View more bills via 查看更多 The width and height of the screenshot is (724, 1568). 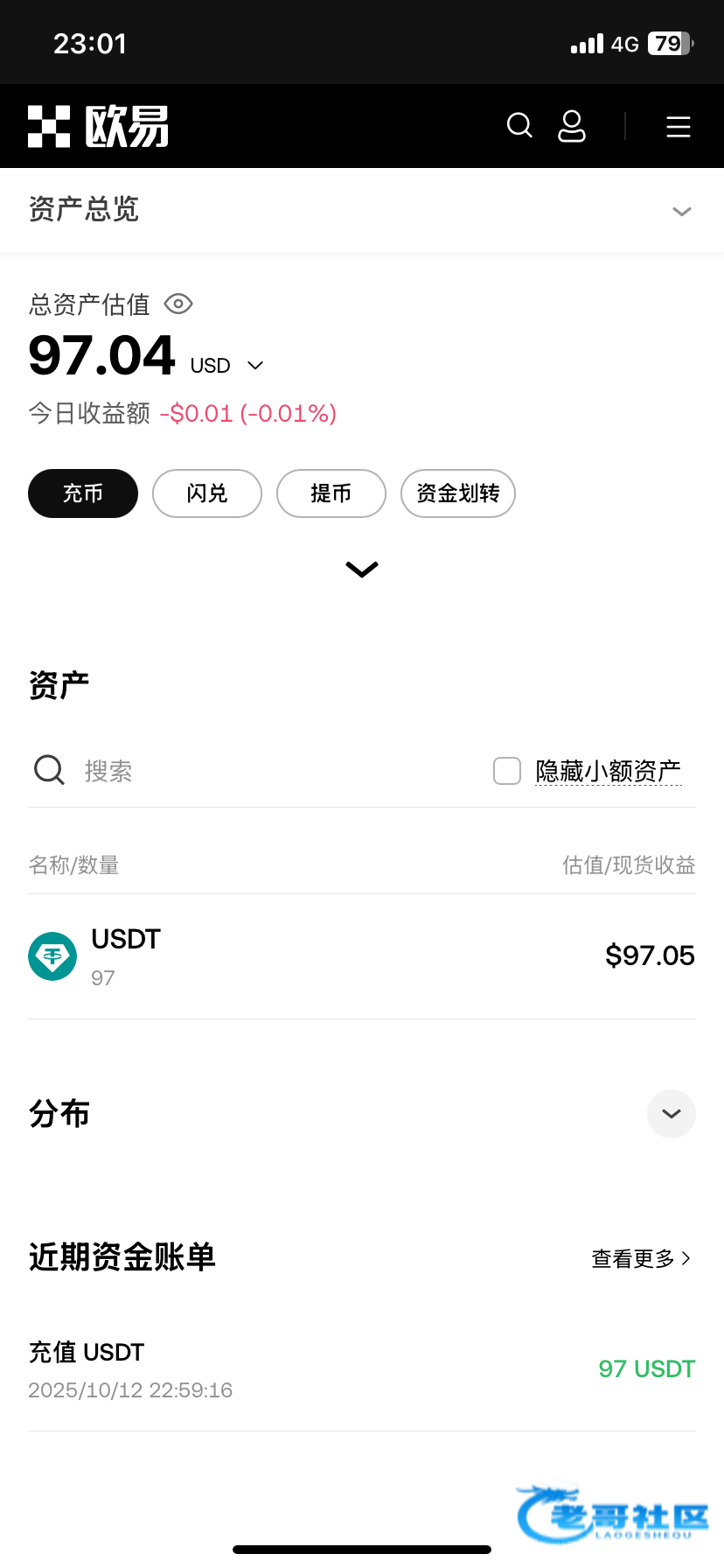click(x=641, y=1258)
